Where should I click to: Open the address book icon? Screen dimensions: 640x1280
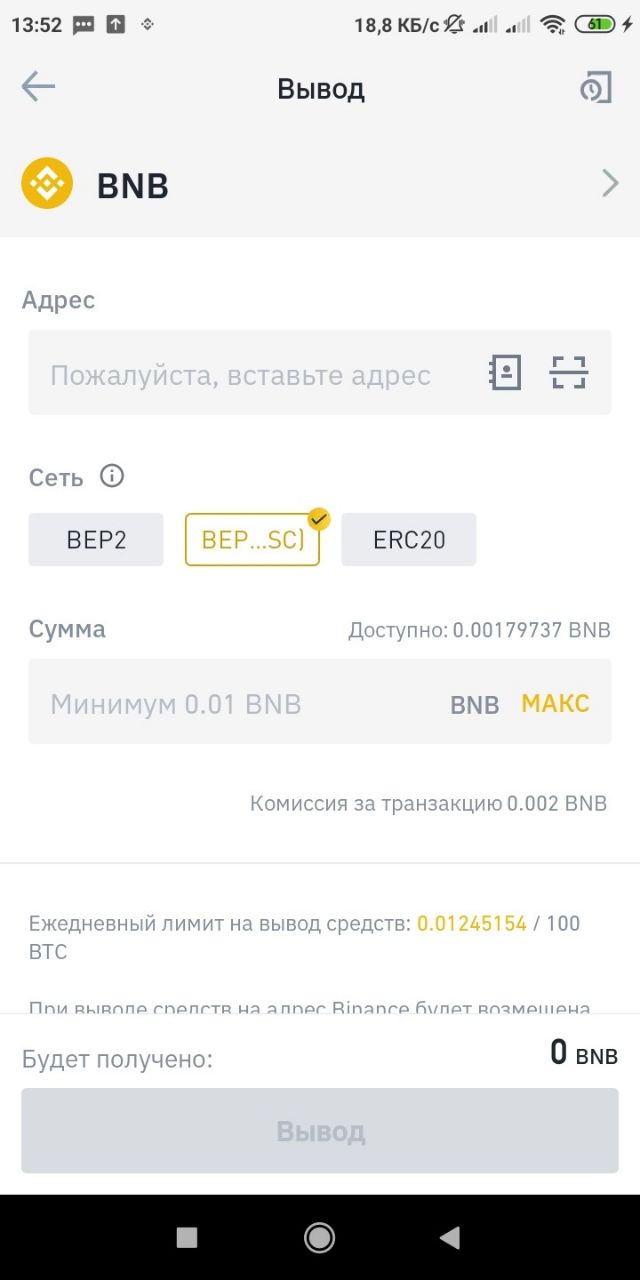505,373
